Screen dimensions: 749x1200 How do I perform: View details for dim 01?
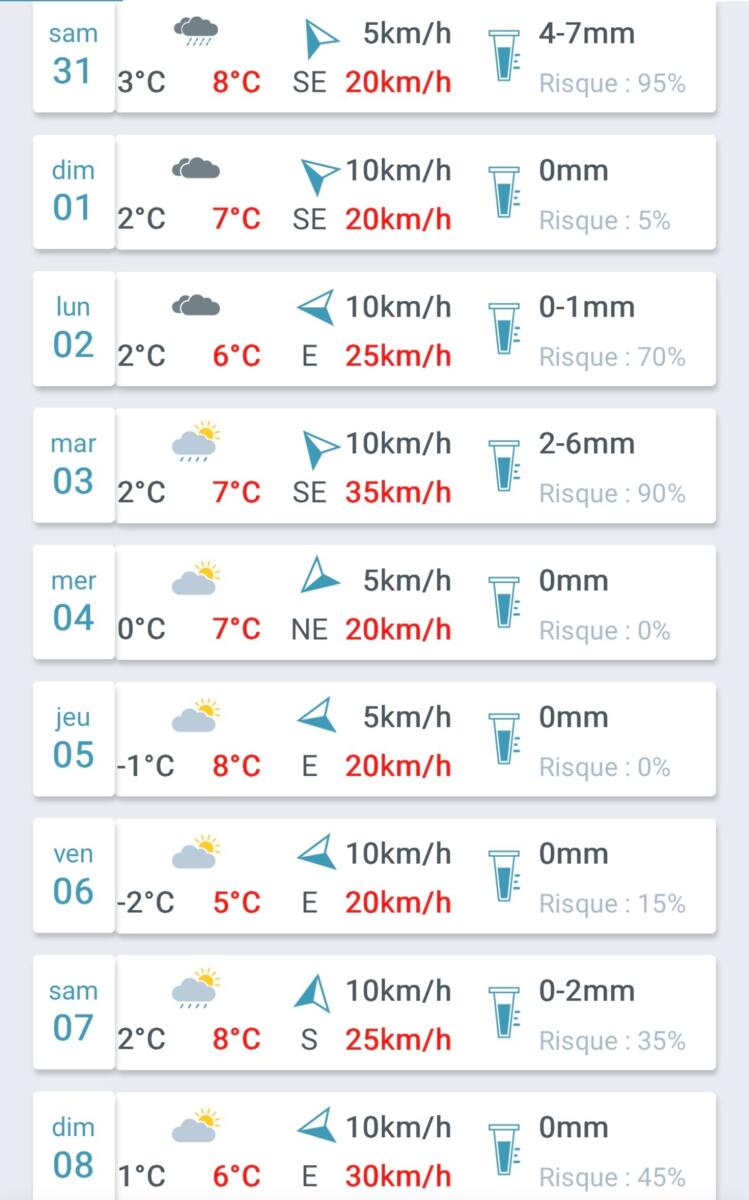click(x=374, y=192)
